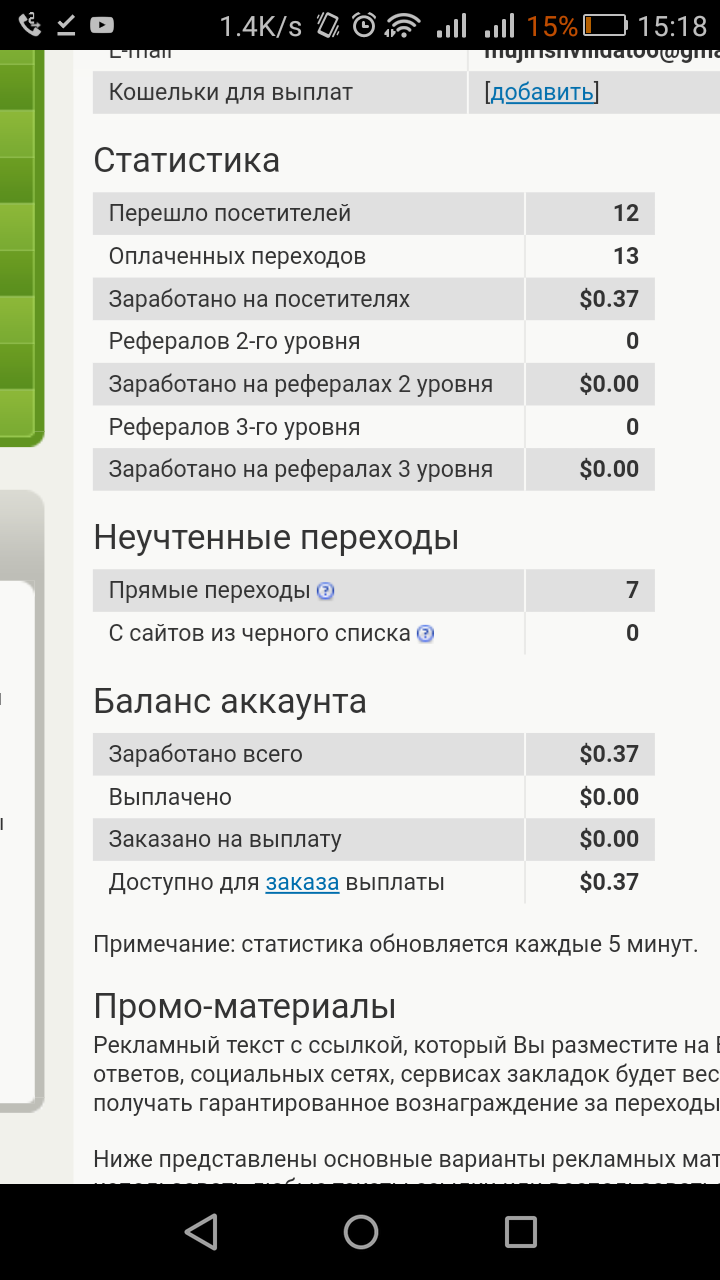
Task: Show help for 'С сайтов из черного списка'
Action: coord(425,634)
